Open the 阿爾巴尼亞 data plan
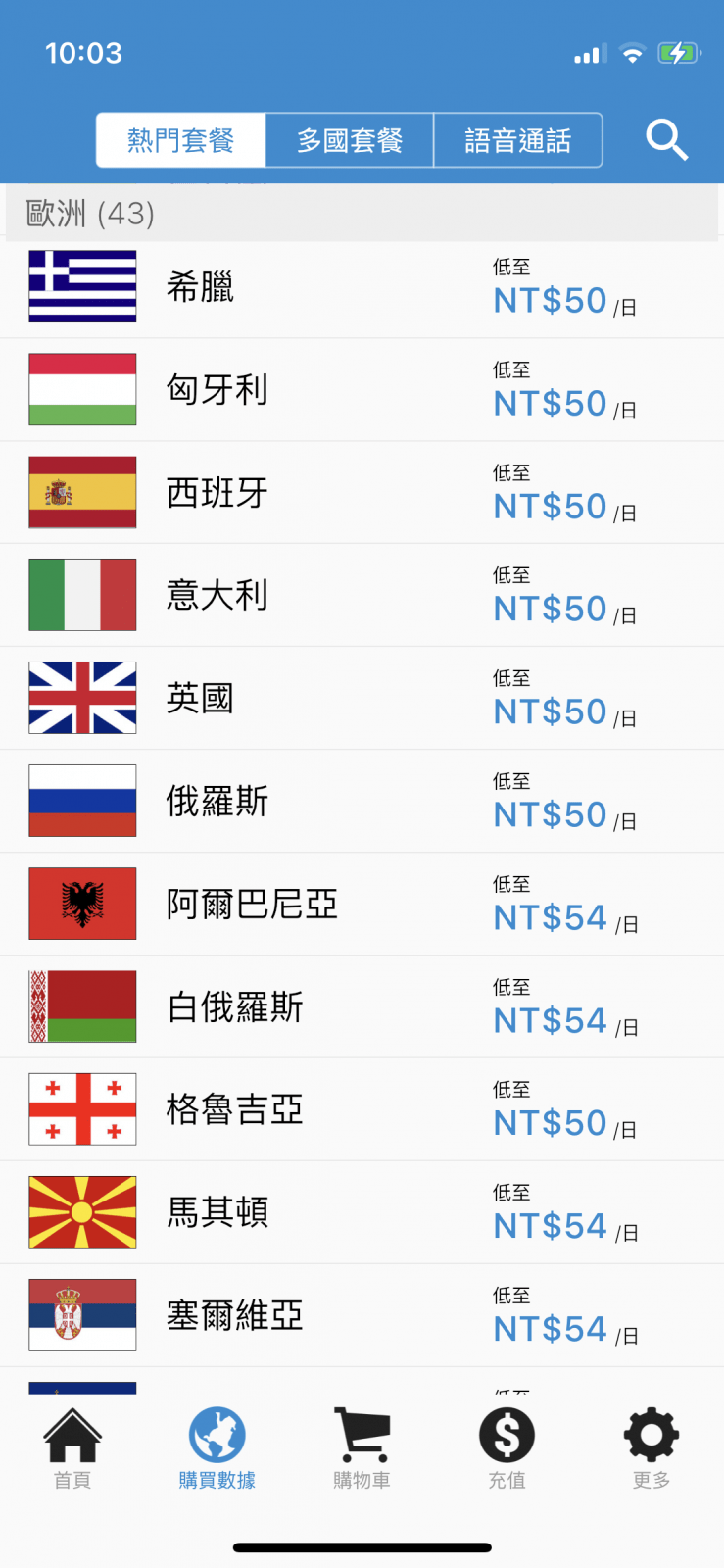This screenshot has width=724, height=1568. (x=362, y=904)
